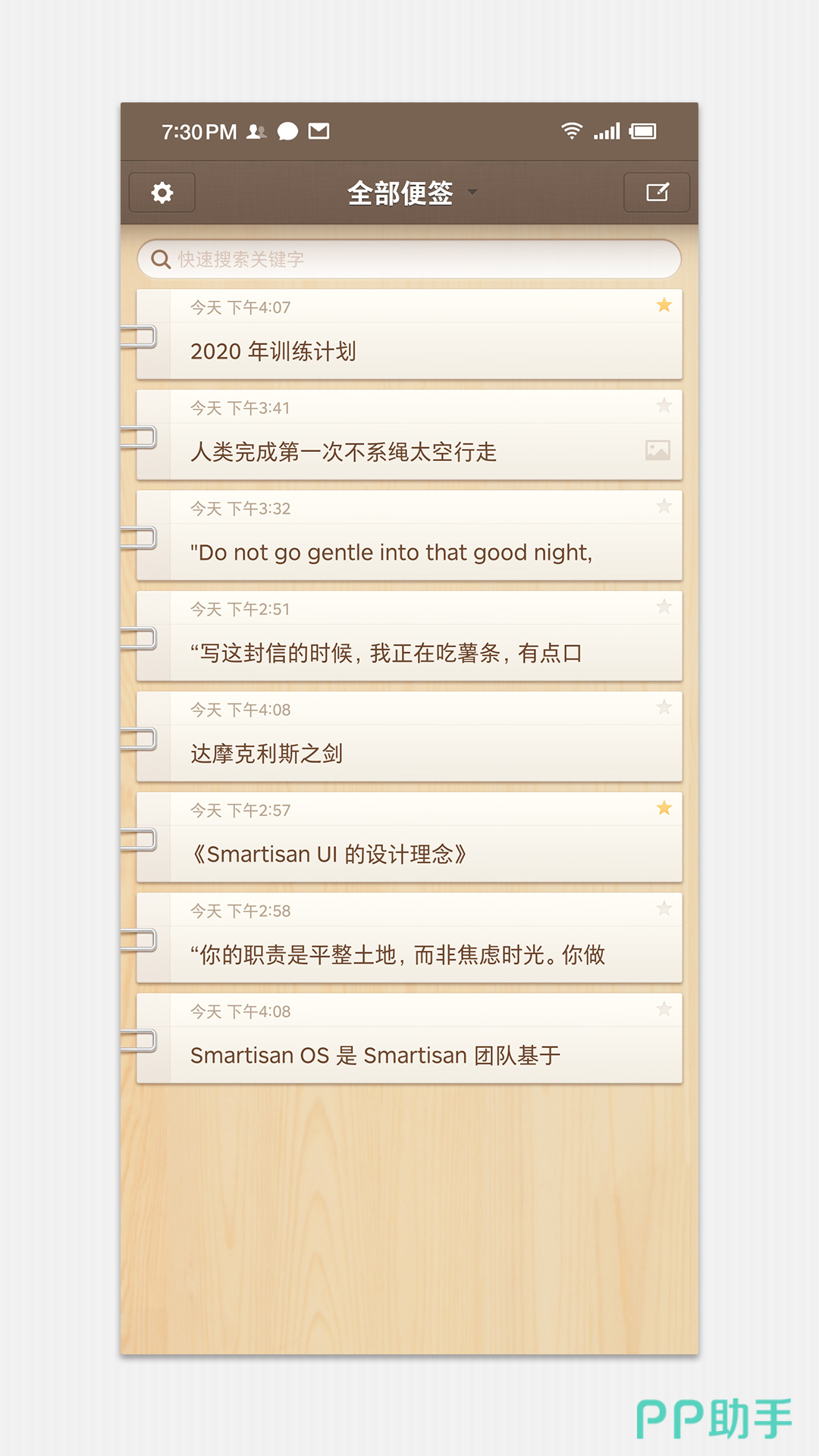
Task: Star the note 达摩克利斯之剑
Action: tap(664, 708)
